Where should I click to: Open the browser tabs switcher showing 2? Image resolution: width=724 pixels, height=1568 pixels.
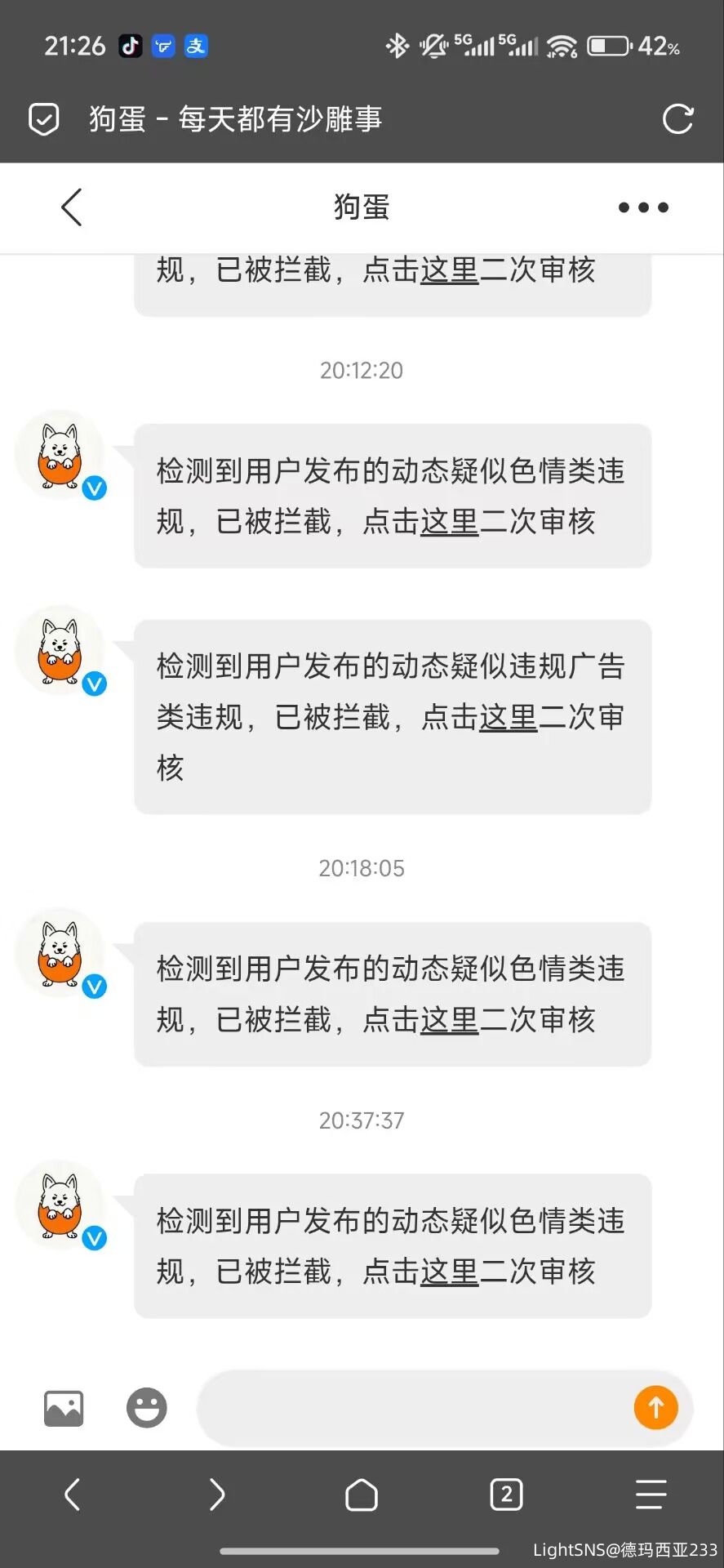506,1494
